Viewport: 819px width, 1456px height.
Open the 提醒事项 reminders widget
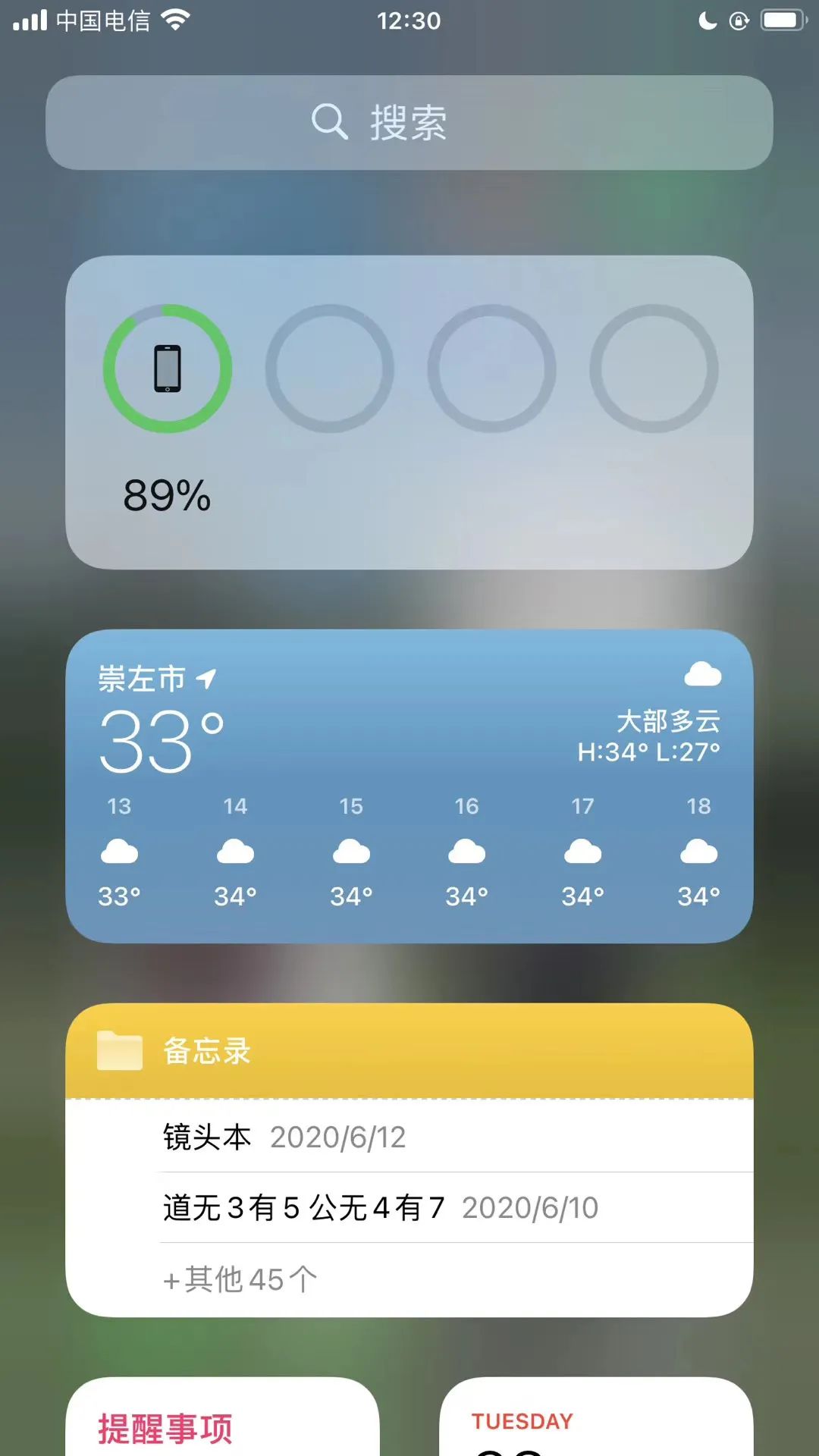(x=222, y=1420)
